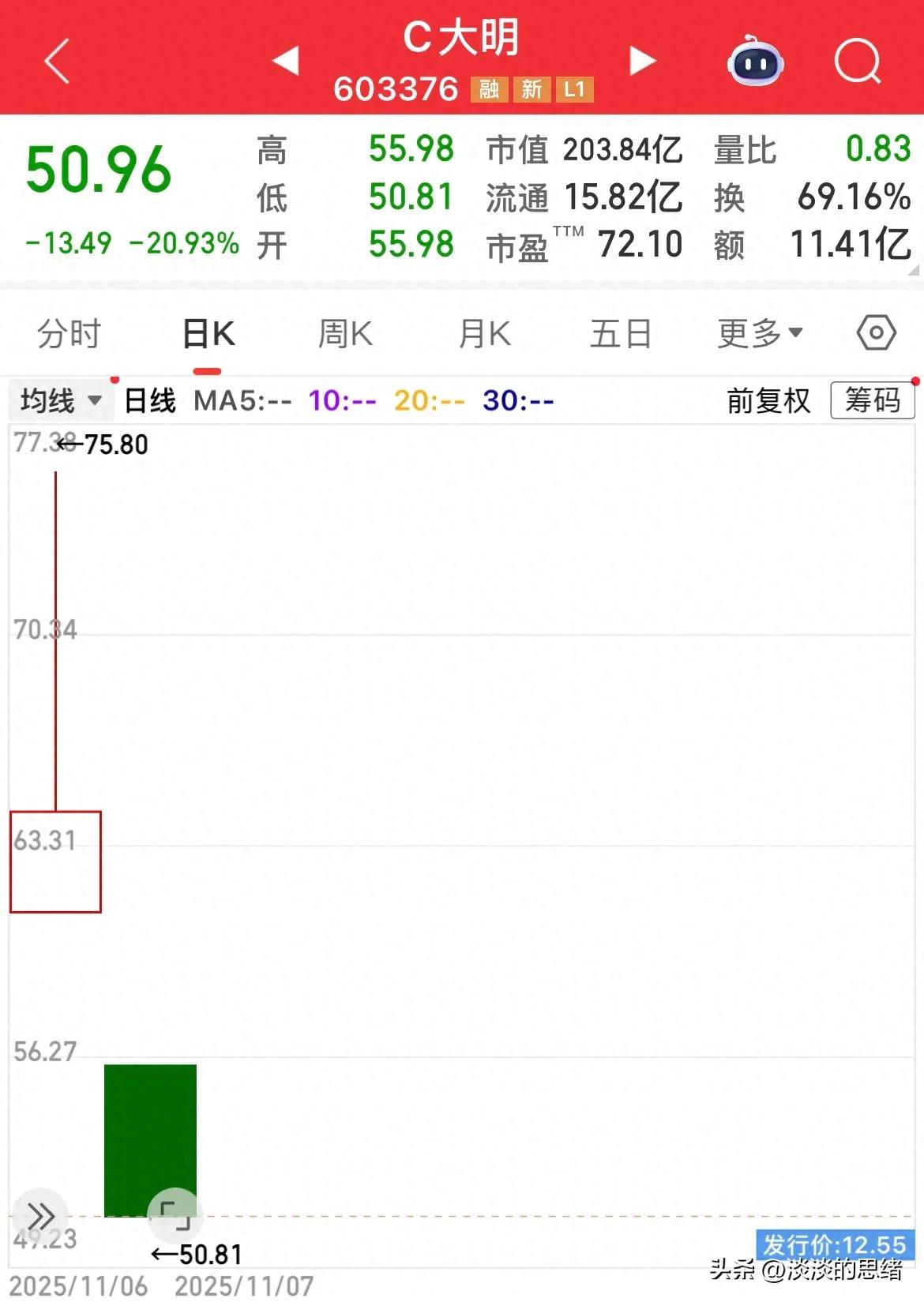The width and height of the screenshot is (924, 1302).
Task: Toggle 前复权 price adjustment mode
Action: tap(767, 401)
